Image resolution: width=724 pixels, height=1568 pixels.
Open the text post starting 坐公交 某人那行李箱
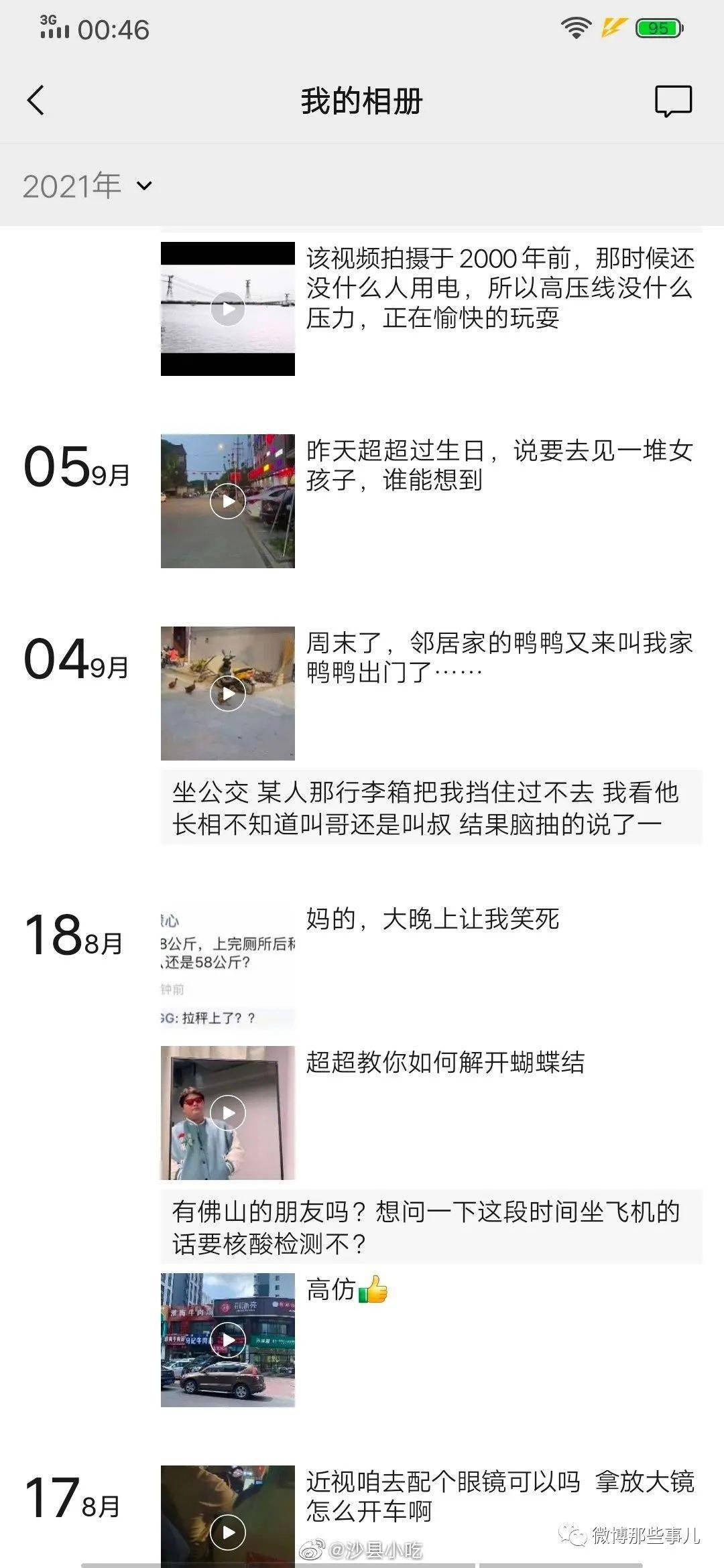[x=431, y=807]
